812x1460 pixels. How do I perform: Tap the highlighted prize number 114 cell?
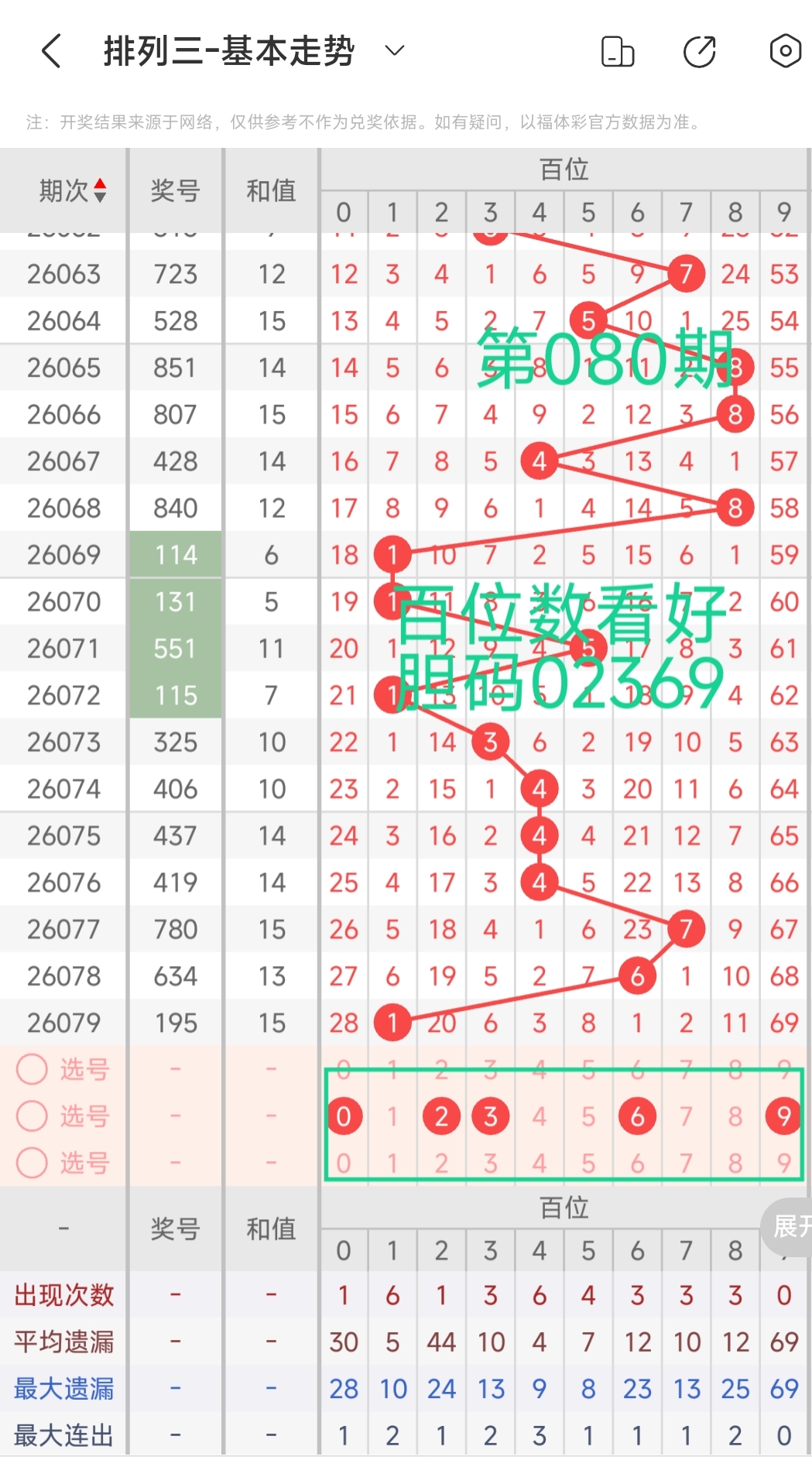point(175,554)
